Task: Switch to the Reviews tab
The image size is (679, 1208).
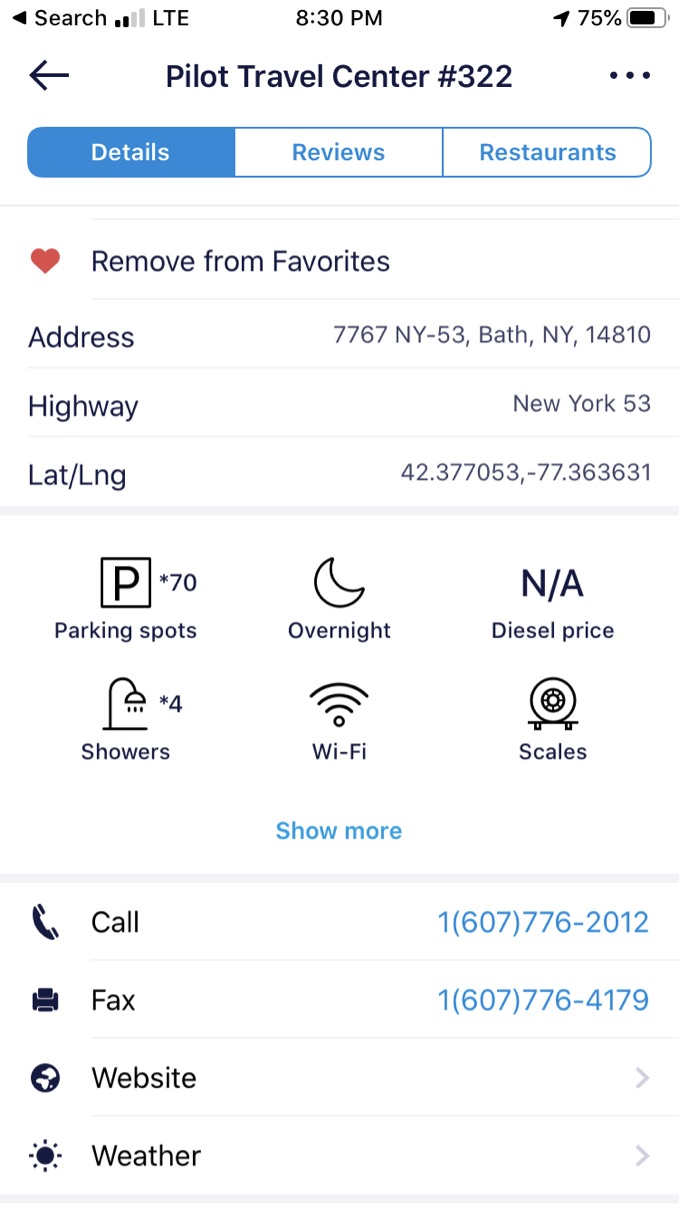Action: point(338,153)
